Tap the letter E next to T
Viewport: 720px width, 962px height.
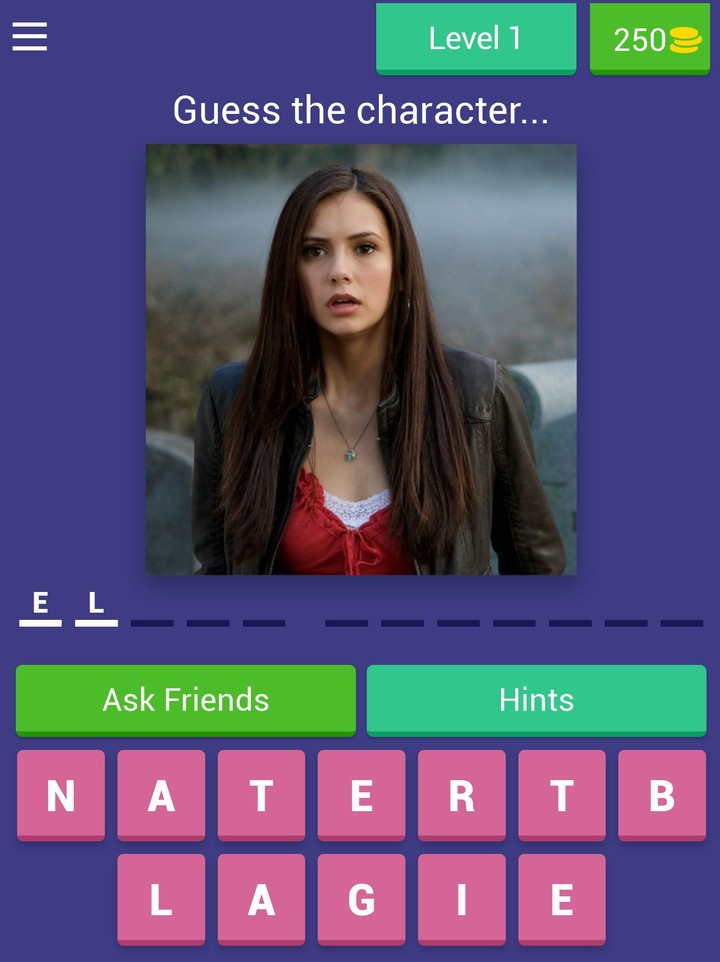360,797
